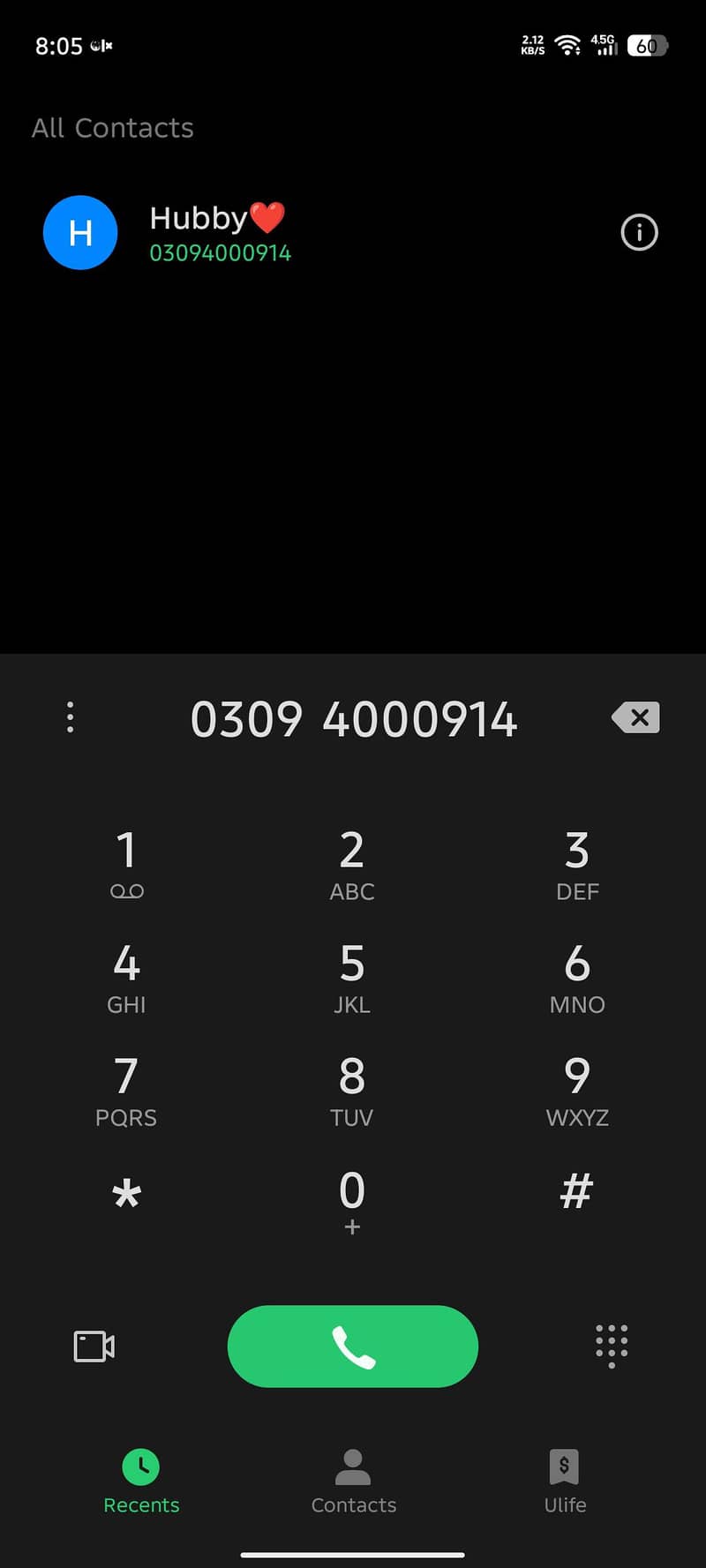Enter digit 6 MNO

point(577,976)
